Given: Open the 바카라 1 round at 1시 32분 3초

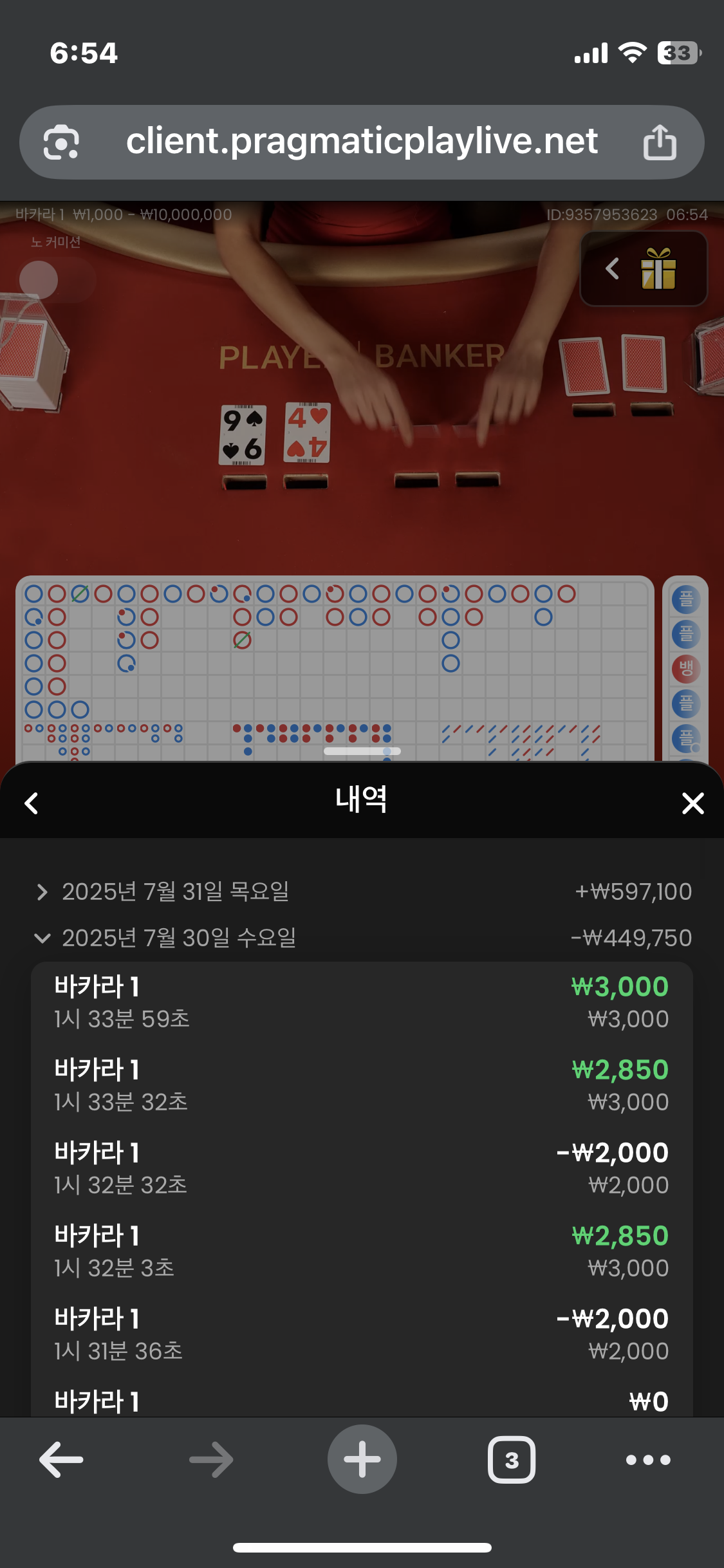Looking at the screenshot, I should (x=361, y=1251).
